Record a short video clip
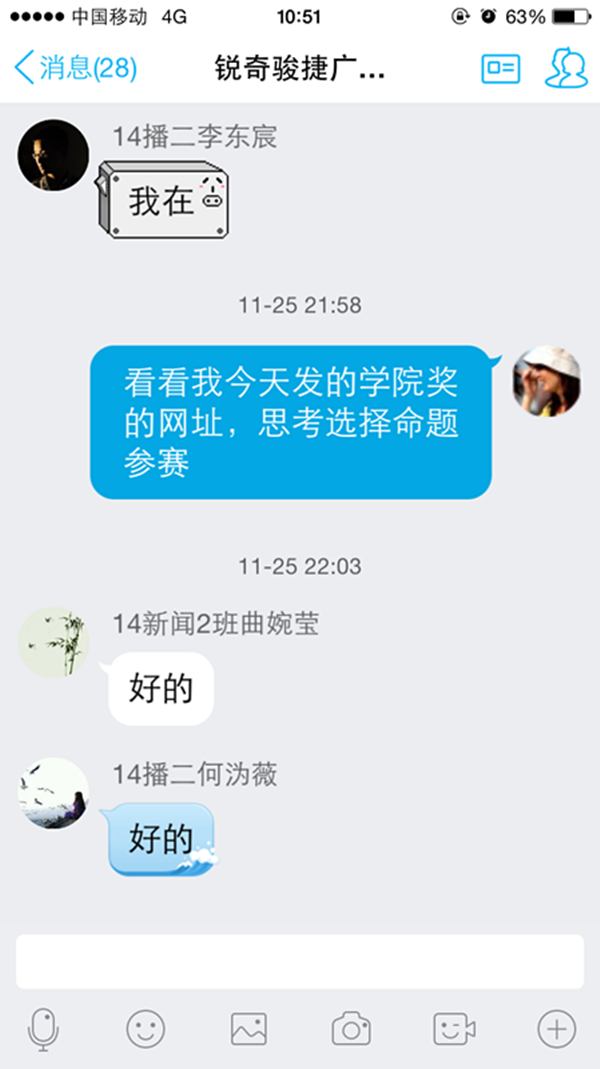 coord(454,1028)
